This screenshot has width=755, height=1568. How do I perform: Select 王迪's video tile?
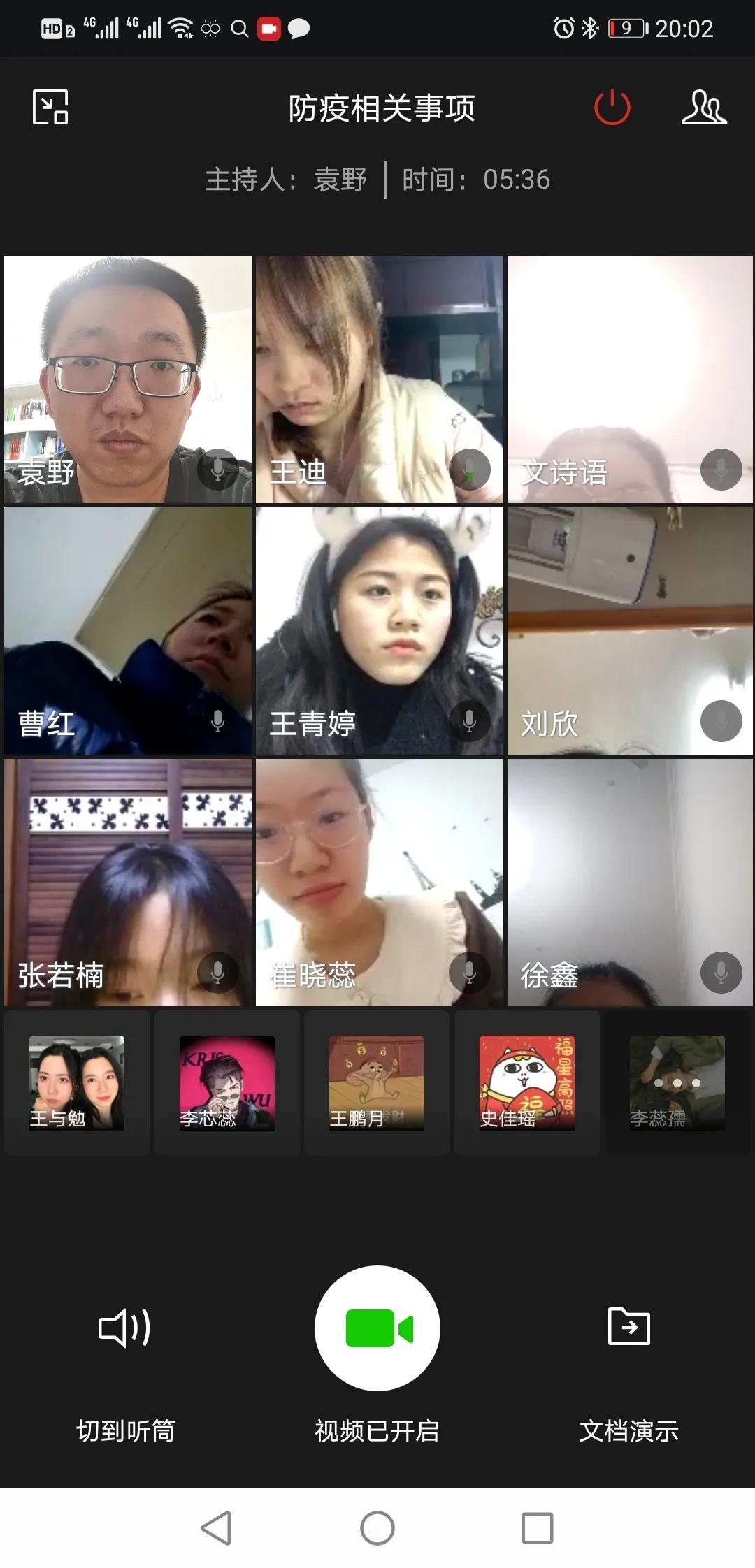point(379,379)
